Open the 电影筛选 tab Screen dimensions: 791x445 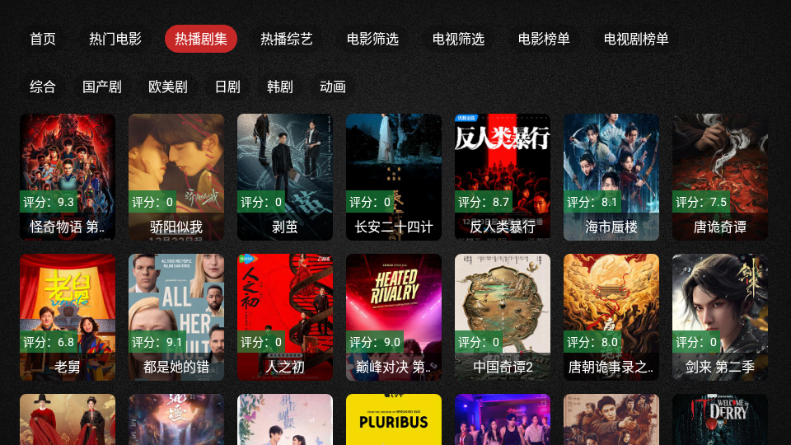[373, 39]
